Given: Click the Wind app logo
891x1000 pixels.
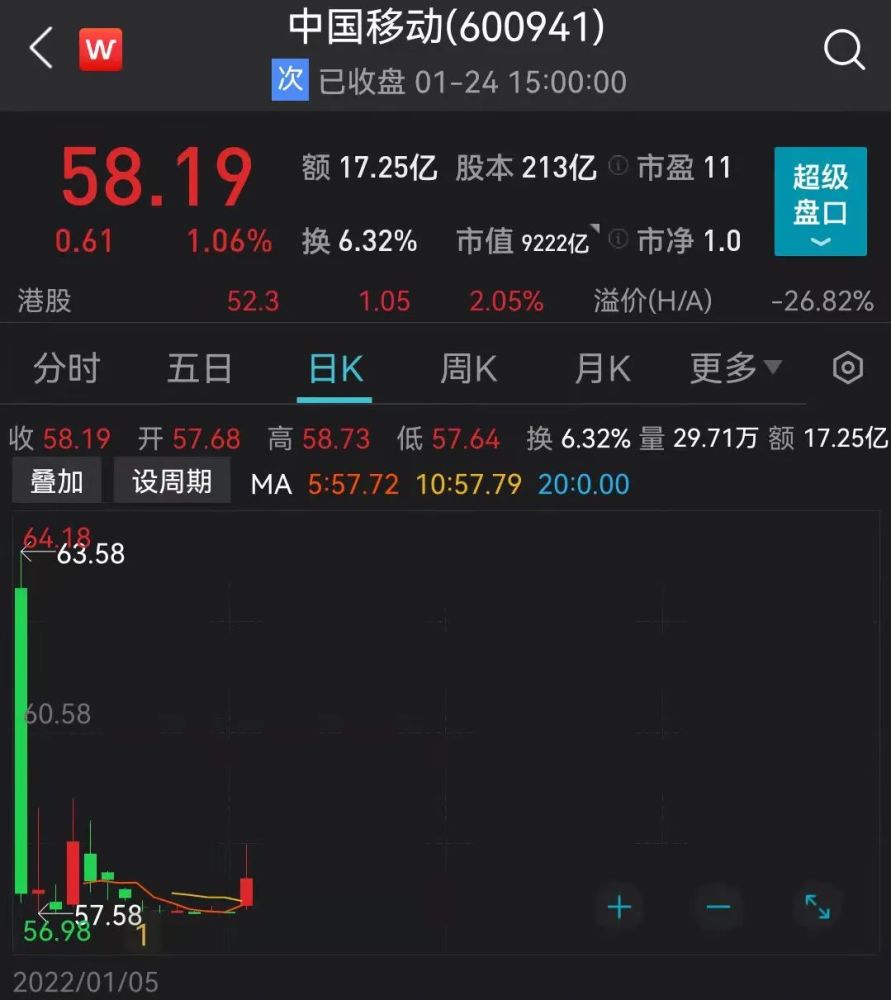Looking at the screenshot, I should tap(99, 47).
